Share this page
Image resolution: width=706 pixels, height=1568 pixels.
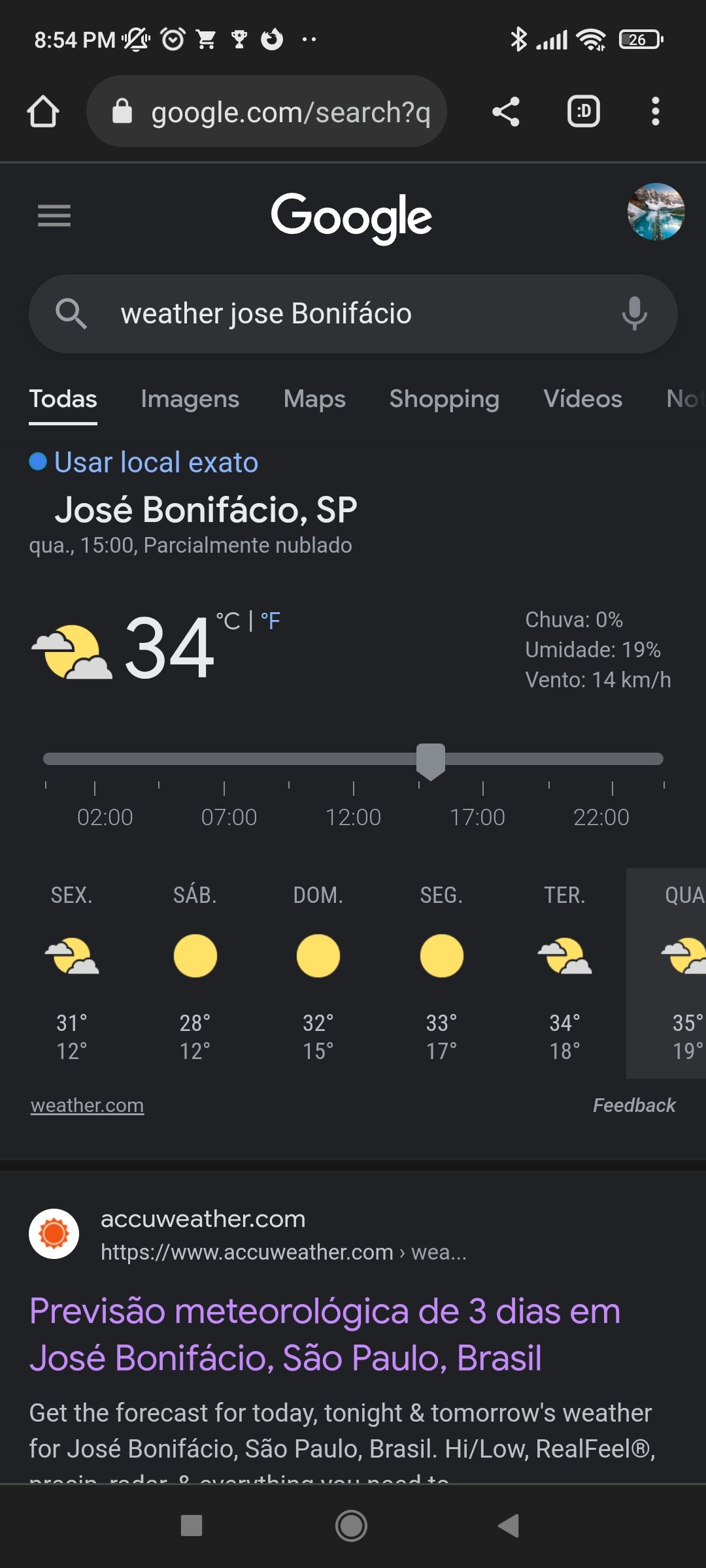coord(506,112)
